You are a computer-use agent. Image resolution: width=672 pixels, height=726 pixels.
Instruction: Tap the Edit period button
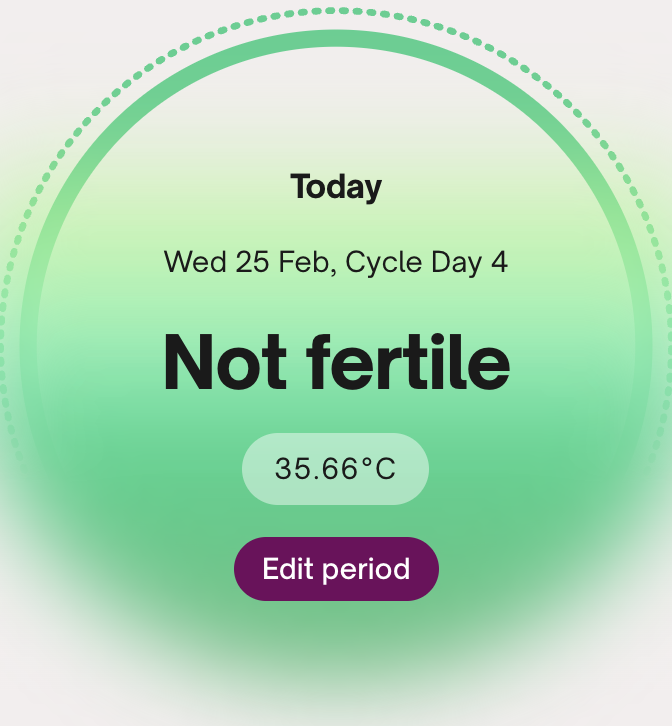pyautogui.click(x=336, y=569)
